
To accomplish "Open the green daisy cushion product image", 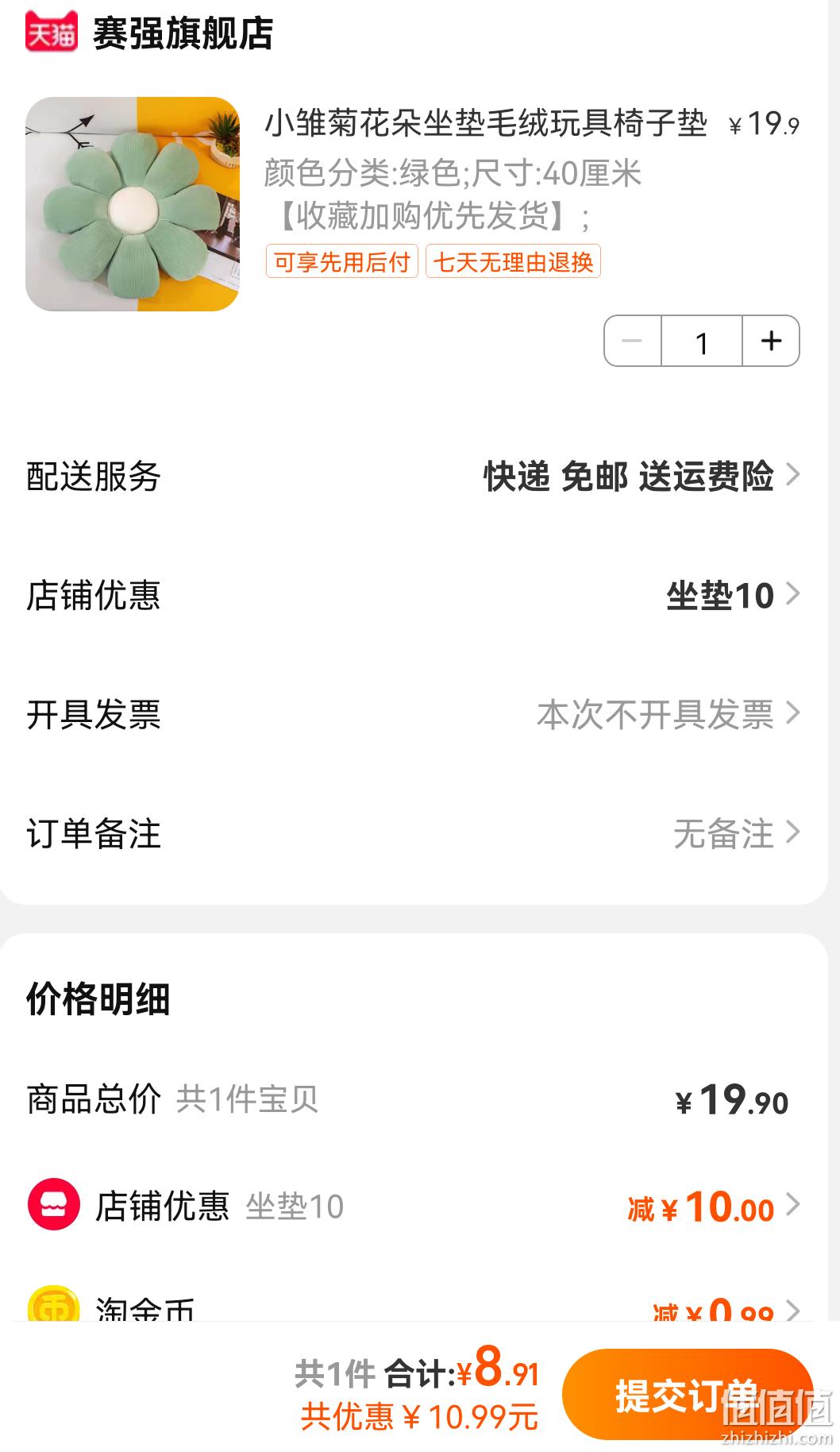I will [133, 204].
